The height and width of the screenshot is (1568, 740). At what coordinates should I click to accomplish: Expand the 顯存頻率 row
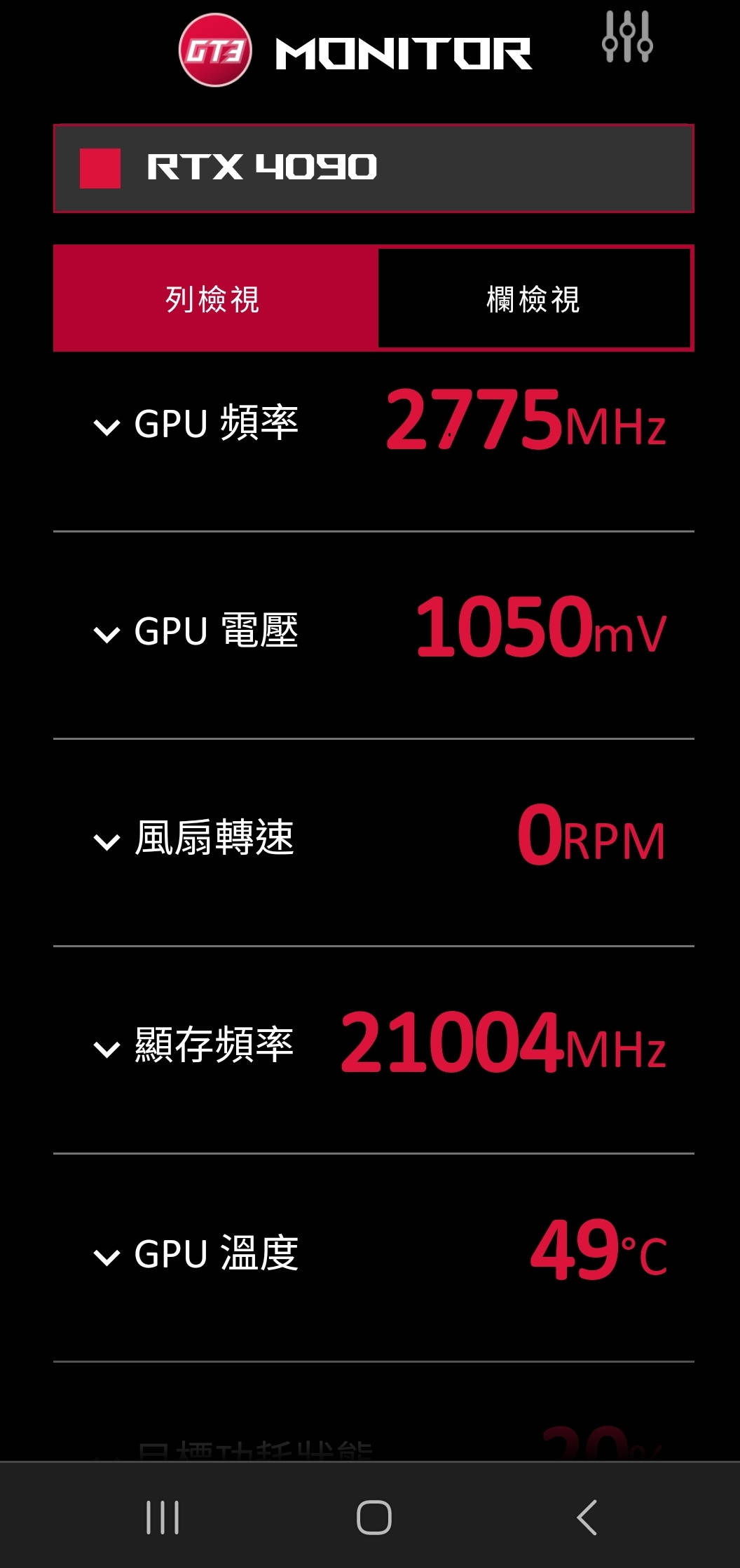coord(107,1048)
